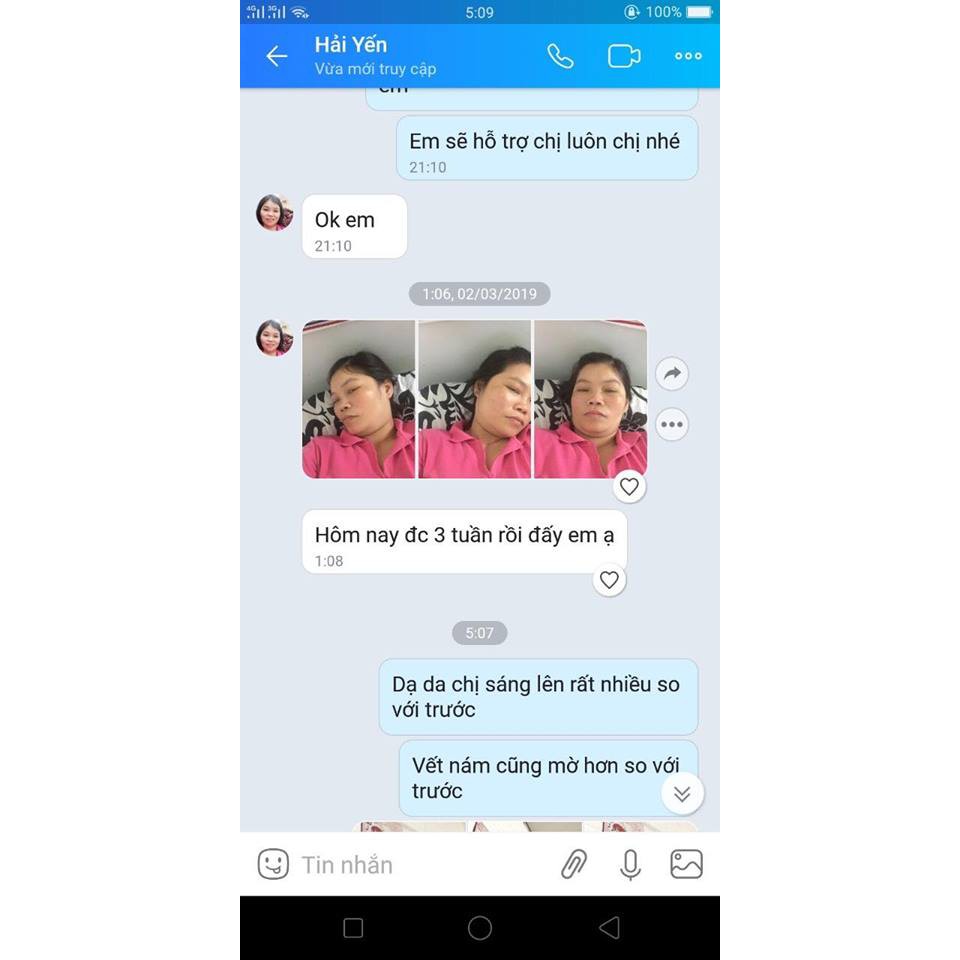
Task: Tap Hải Yến's avatar beside "Ok em"
Action: coord(274,213)
